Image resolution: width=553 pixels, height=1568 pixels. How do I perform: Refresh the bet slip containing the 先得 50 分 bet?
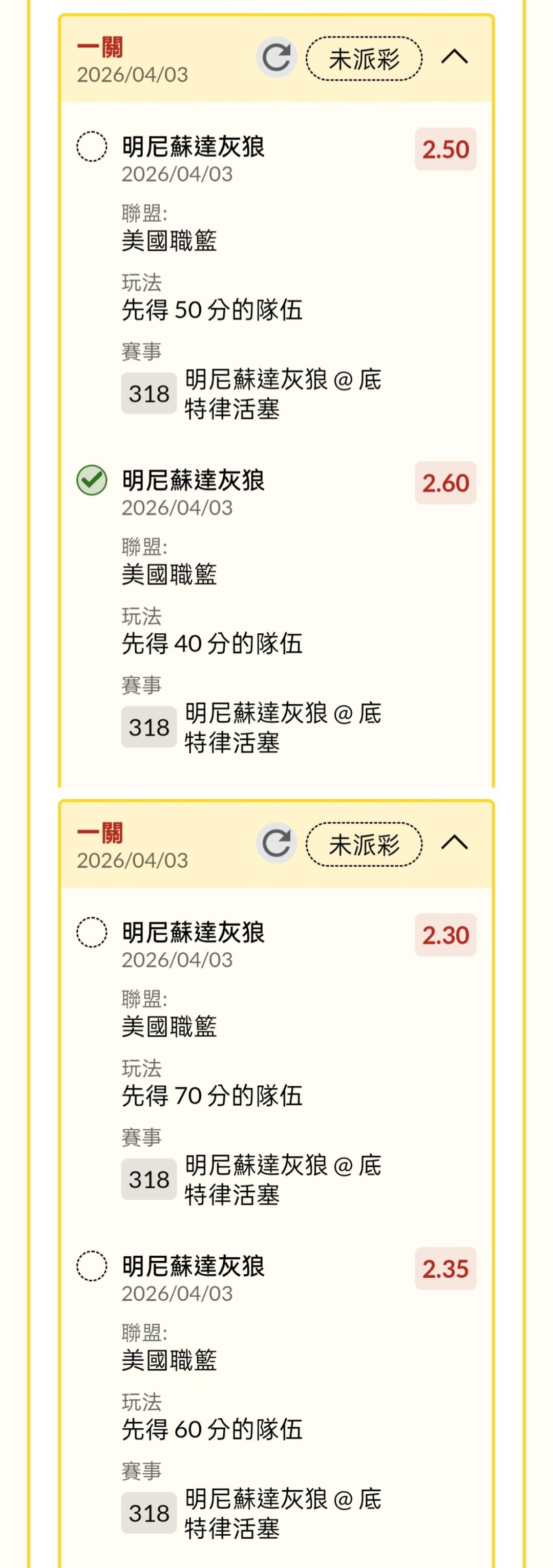click(x=276, y=58)
